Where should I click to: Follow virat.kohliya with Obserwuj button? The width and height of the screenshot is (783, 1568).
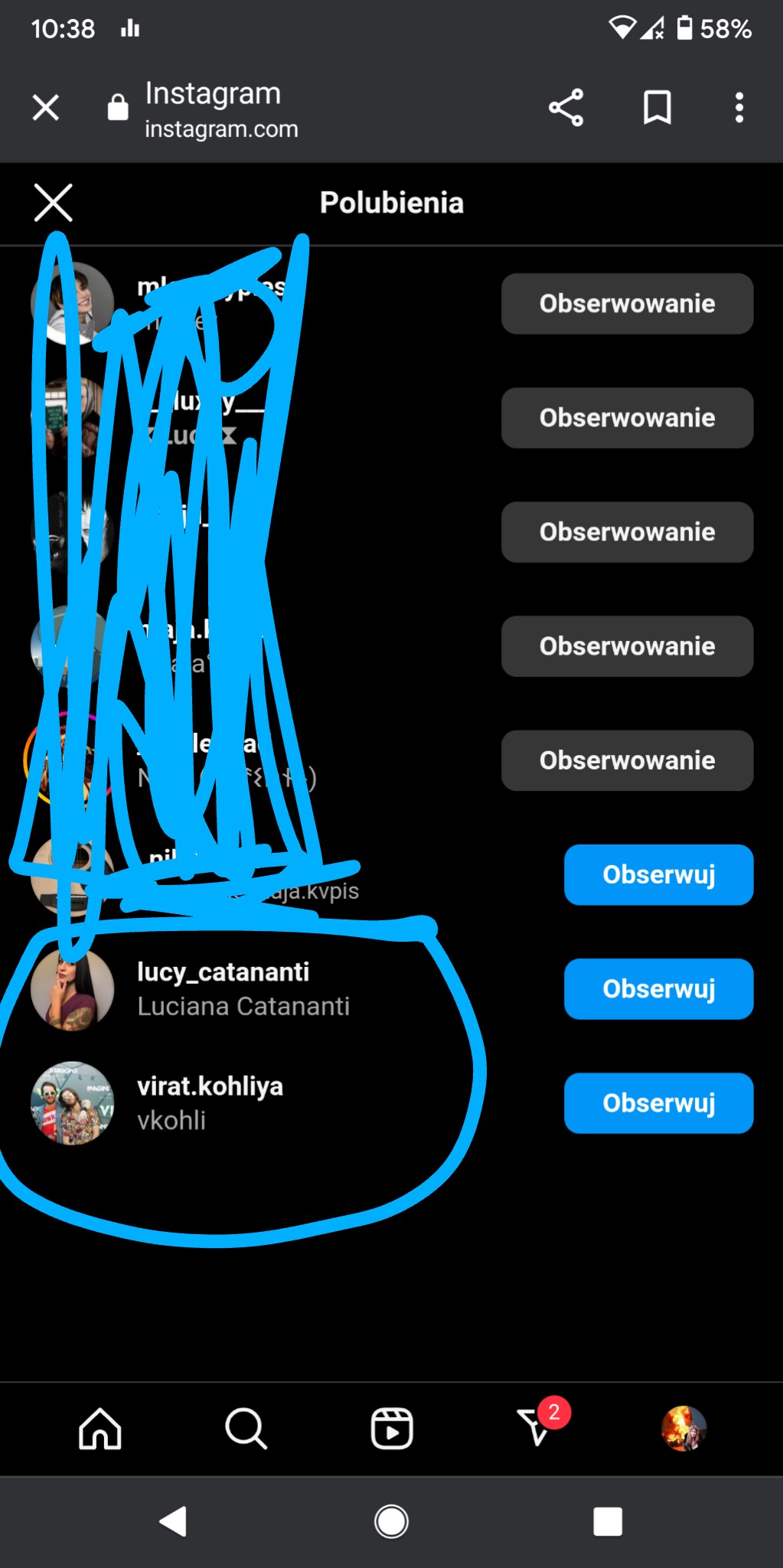pos(658,1102)
